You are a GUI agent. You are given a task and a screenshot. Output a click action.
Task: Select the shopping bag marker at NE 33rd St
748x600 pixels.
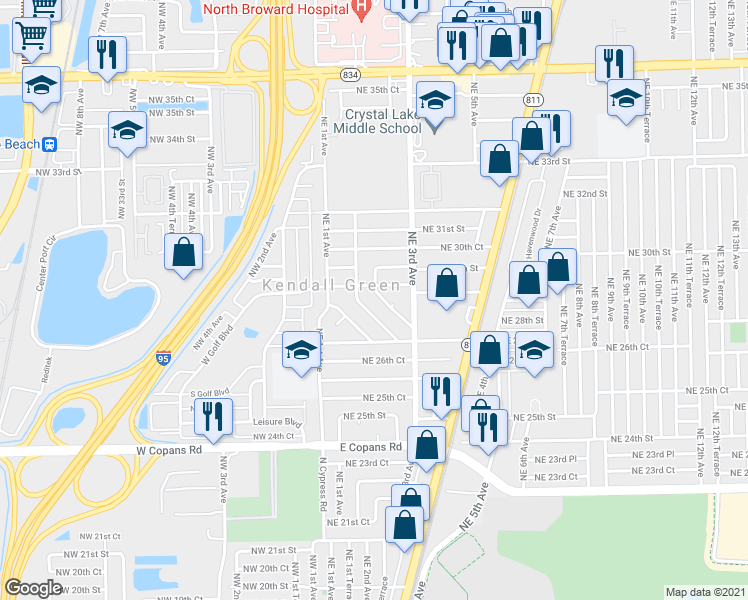499,158
